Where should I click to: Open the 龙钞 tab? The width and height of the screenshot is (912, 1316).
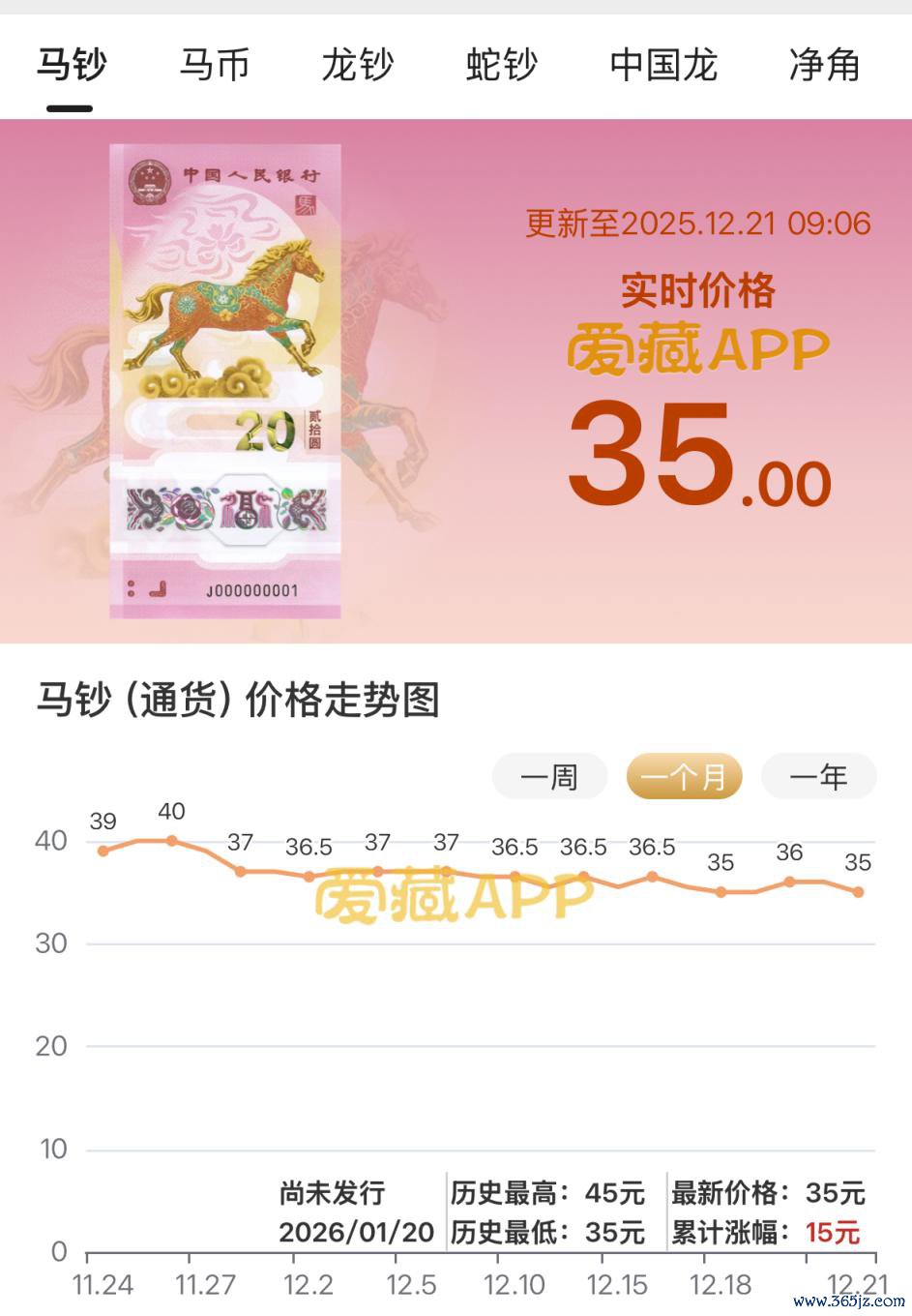click(357, 66)
